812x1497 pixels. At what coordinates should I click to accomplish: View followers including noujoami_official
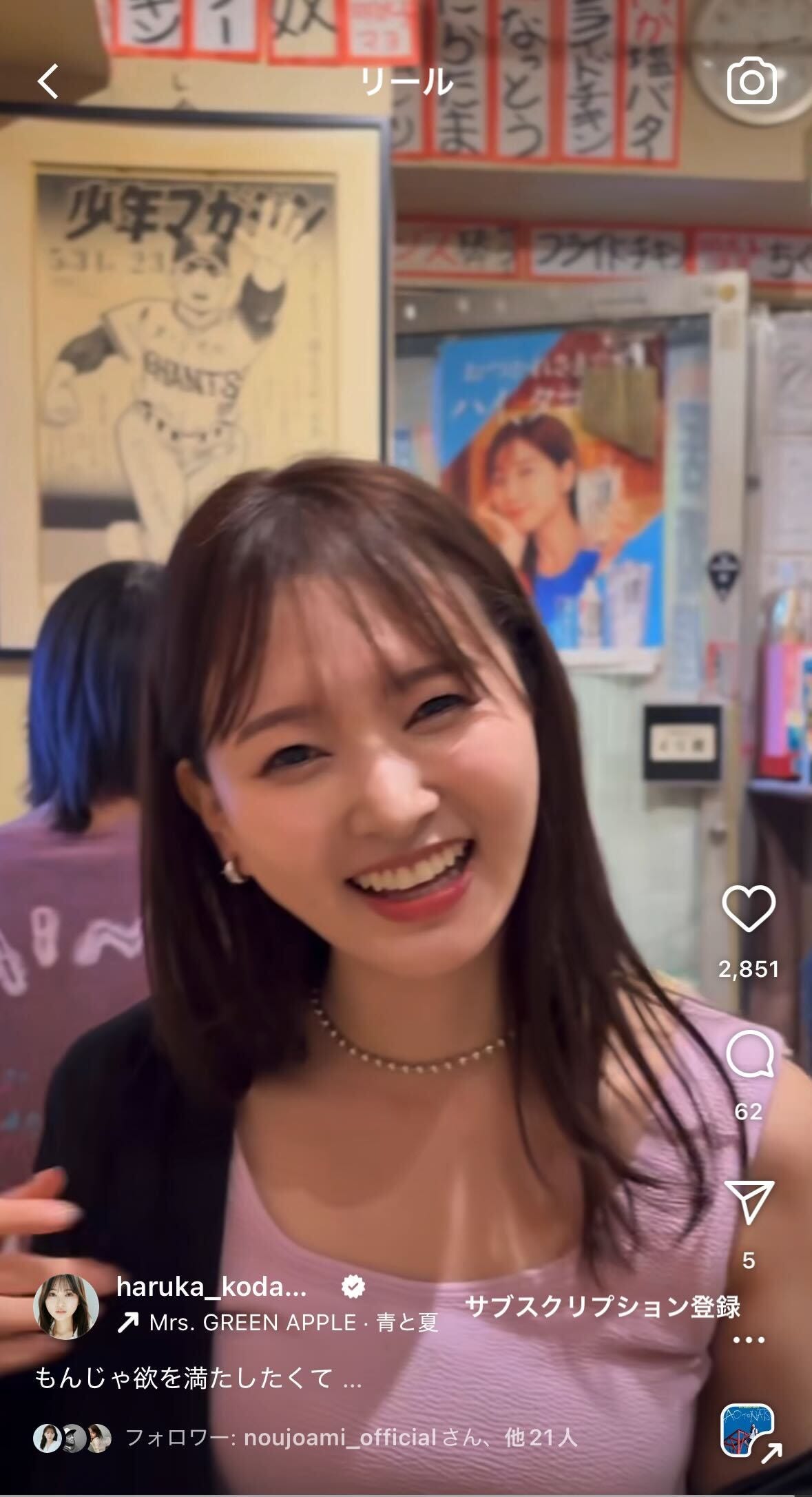point(350,1438)
